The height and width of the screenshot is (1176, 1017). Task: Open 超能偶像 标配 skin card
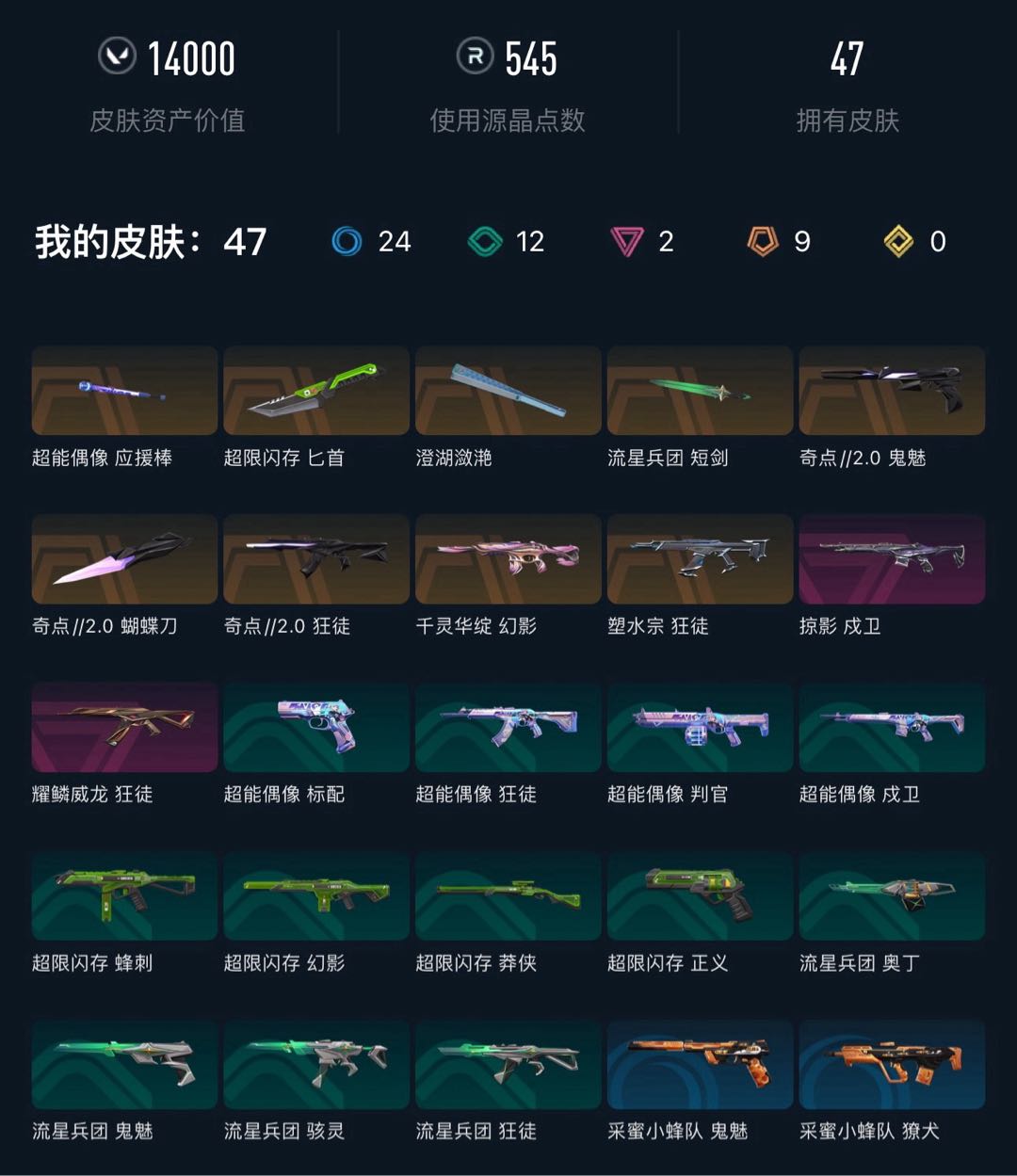(316, 727)
